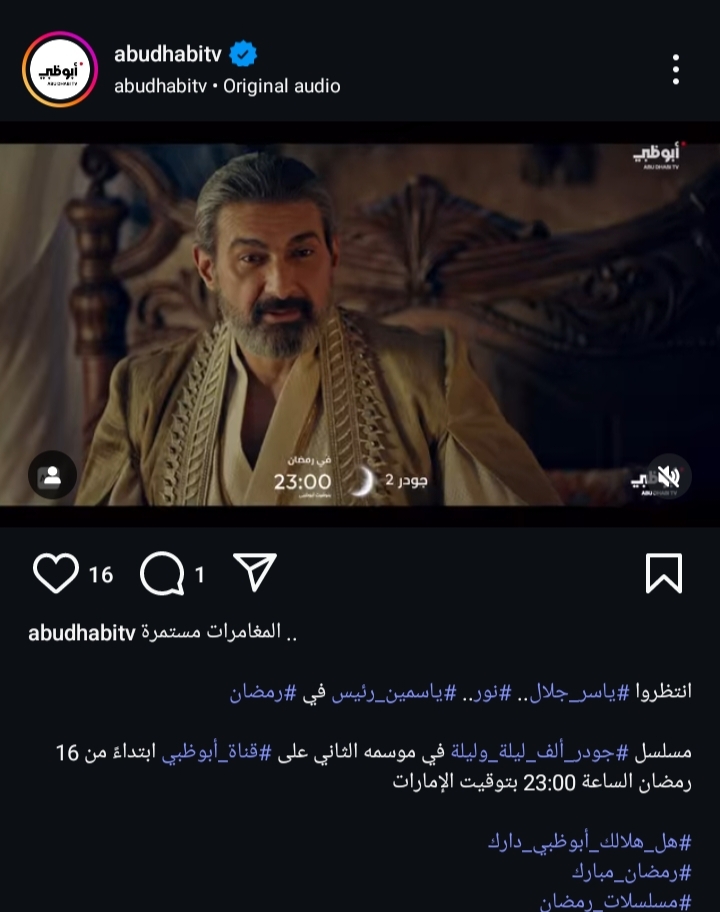Open hashtag #ياسمين_رئيس
Screen dimensions: 720x912
[x=386, y=691]
